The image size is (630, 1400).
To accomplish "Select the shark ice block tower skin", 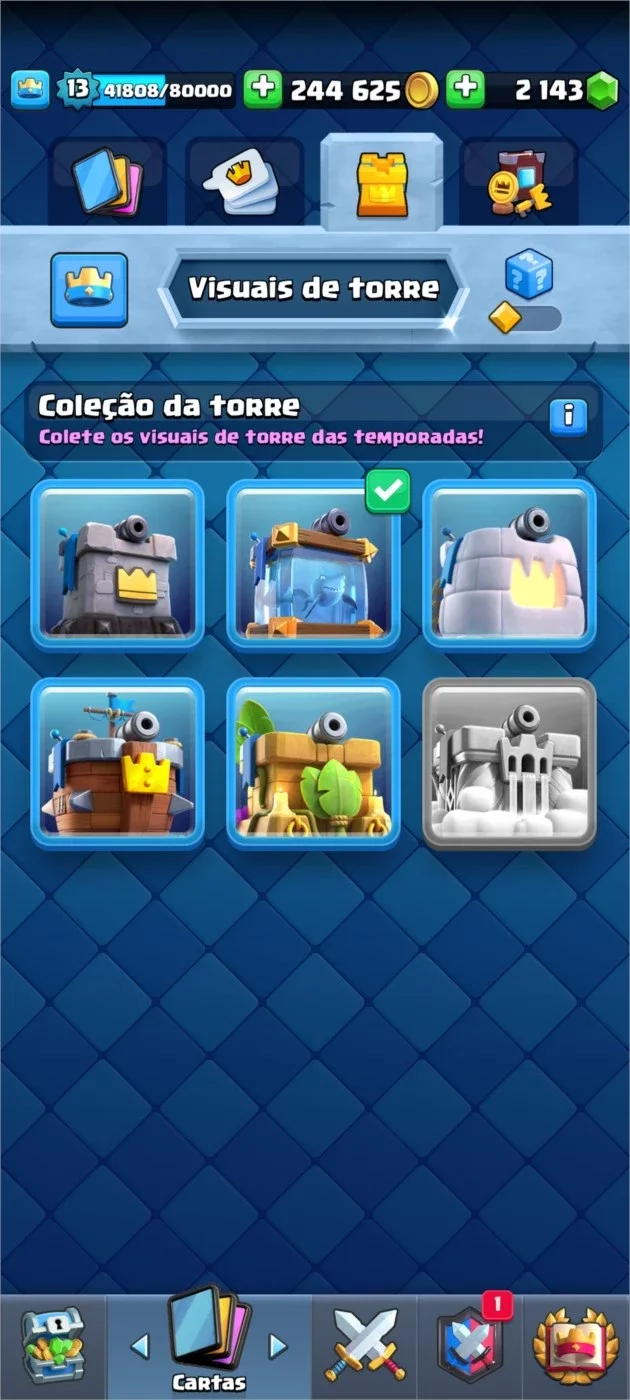I will coord(314,565).
